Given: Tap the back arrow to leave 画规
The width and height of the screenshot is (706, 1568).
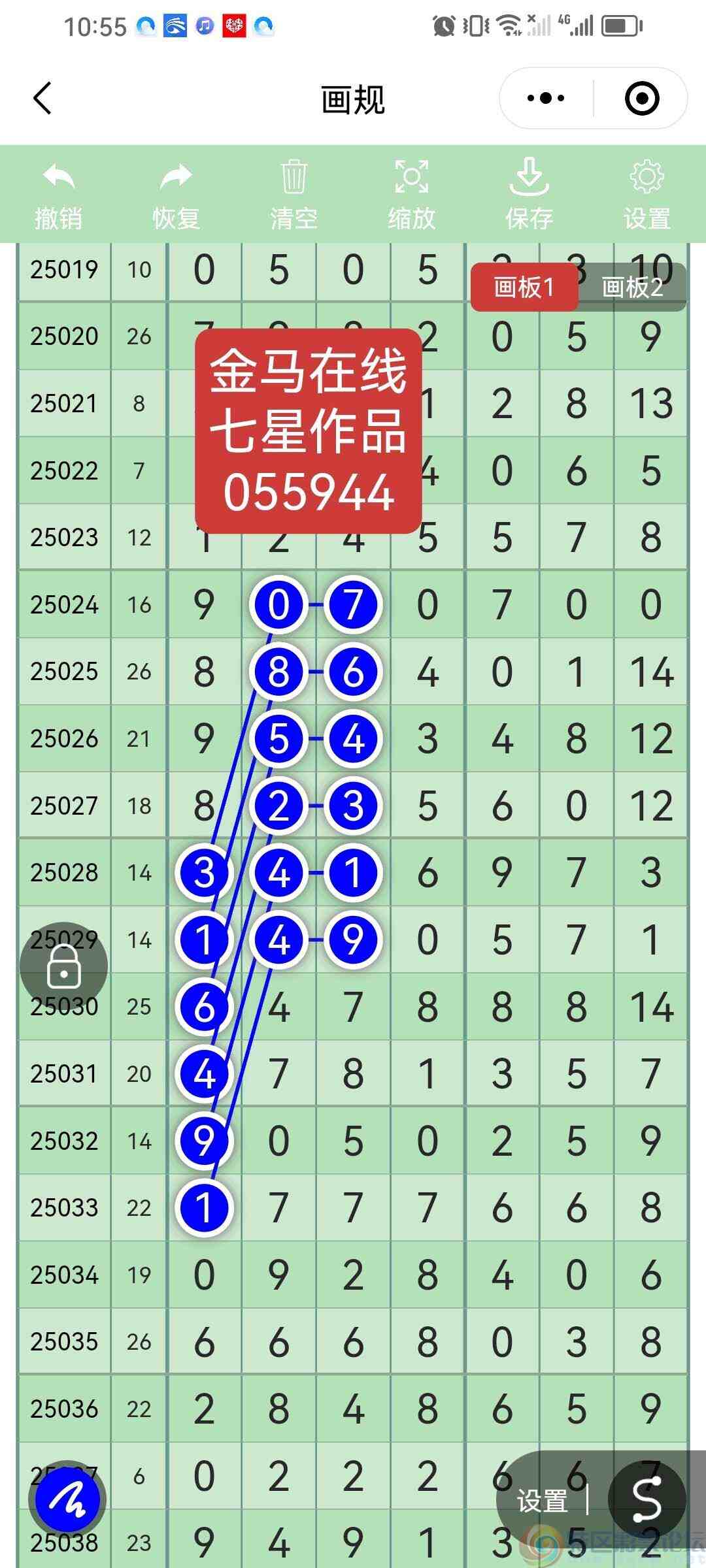Looking at the screenshot, I should coord(42,99).
